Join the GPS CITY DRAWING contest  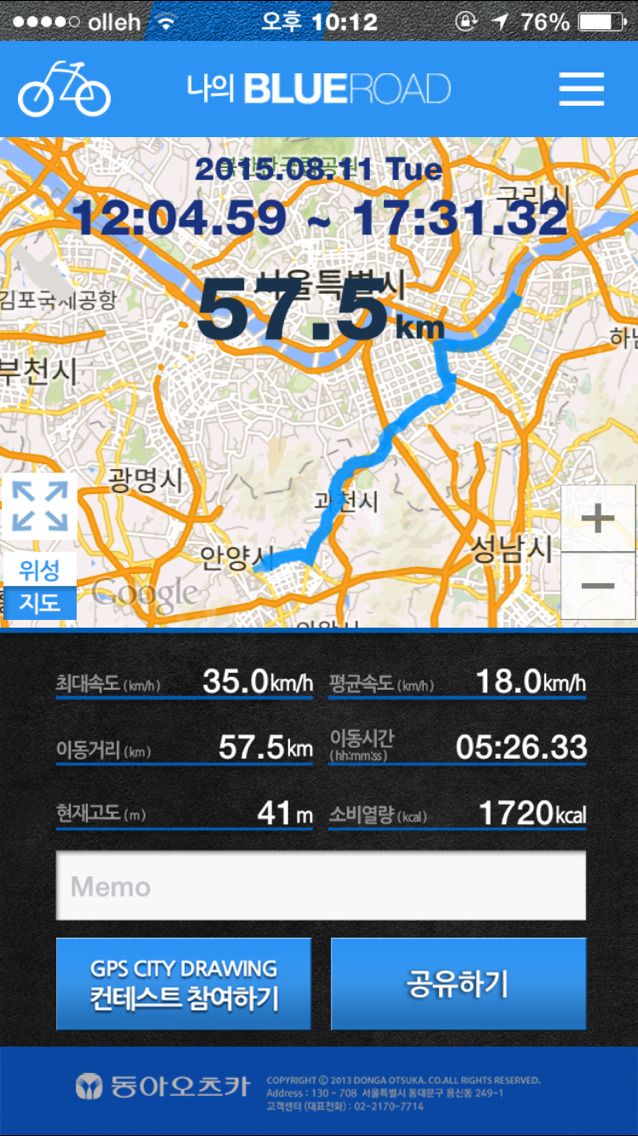tap(183, 984)
